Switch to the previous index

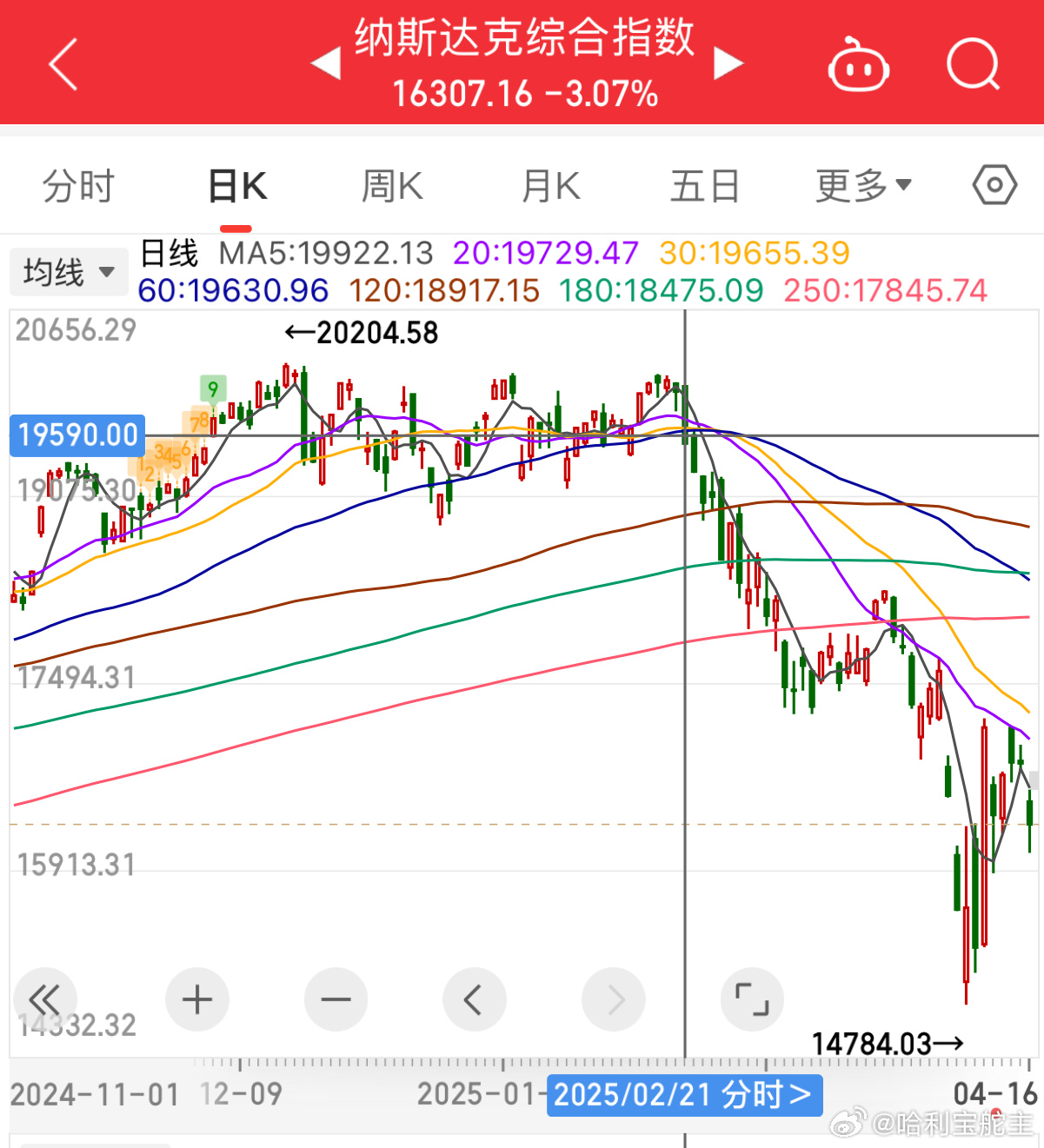pos(326,64)
